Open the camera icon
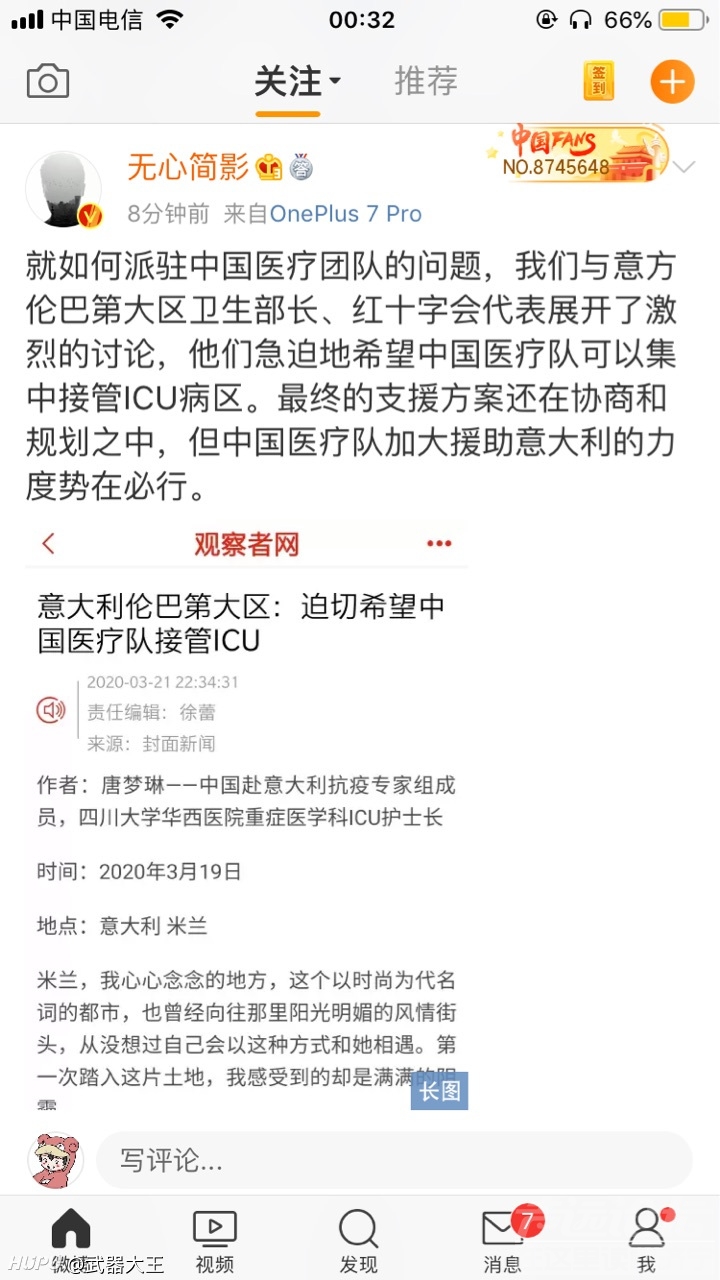 tap(47, 81)
